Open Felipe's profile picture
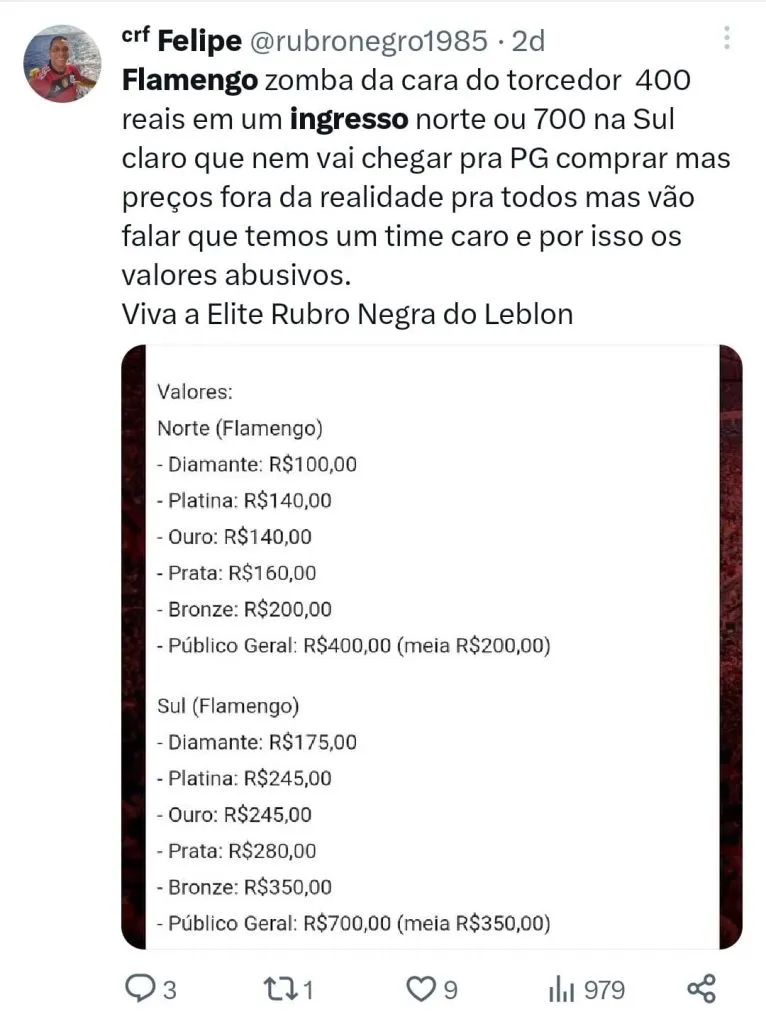This screenshot has width=766, height=1024. pyautogui.click(x=62, y=64)
